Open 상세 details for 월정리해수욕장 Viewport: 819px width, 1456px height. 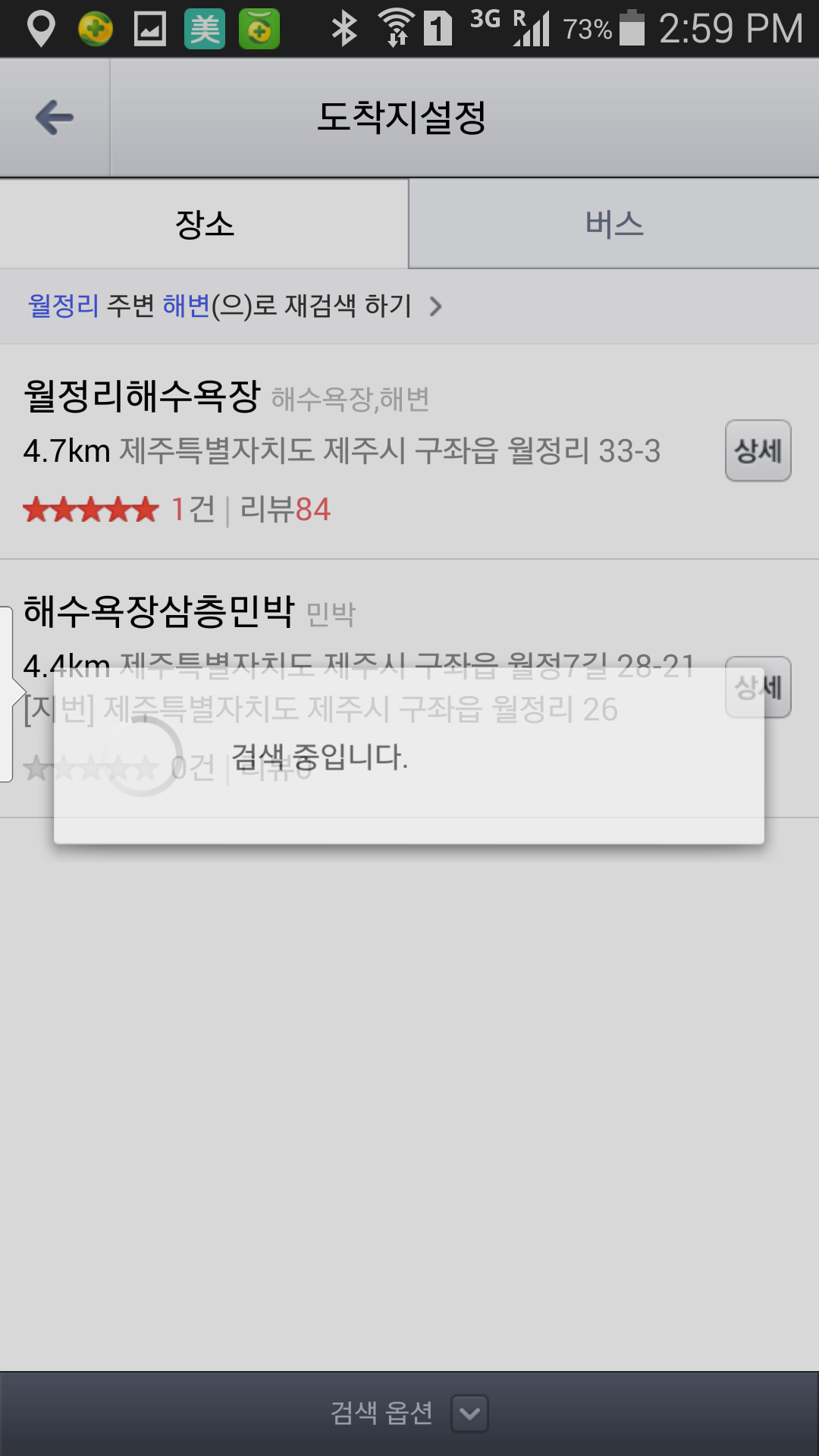(758, 450)
